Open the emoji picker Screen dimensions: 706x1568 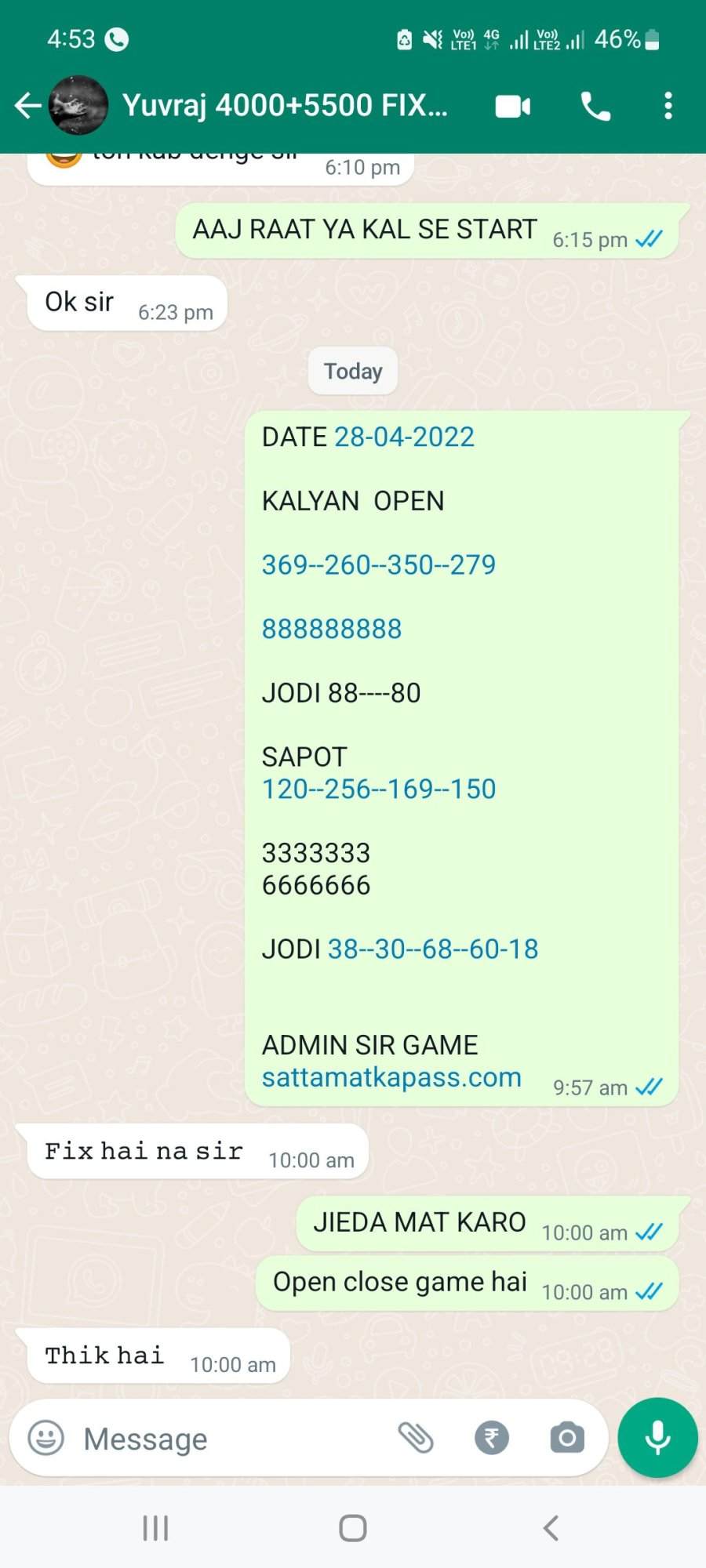coord(45,1439)
